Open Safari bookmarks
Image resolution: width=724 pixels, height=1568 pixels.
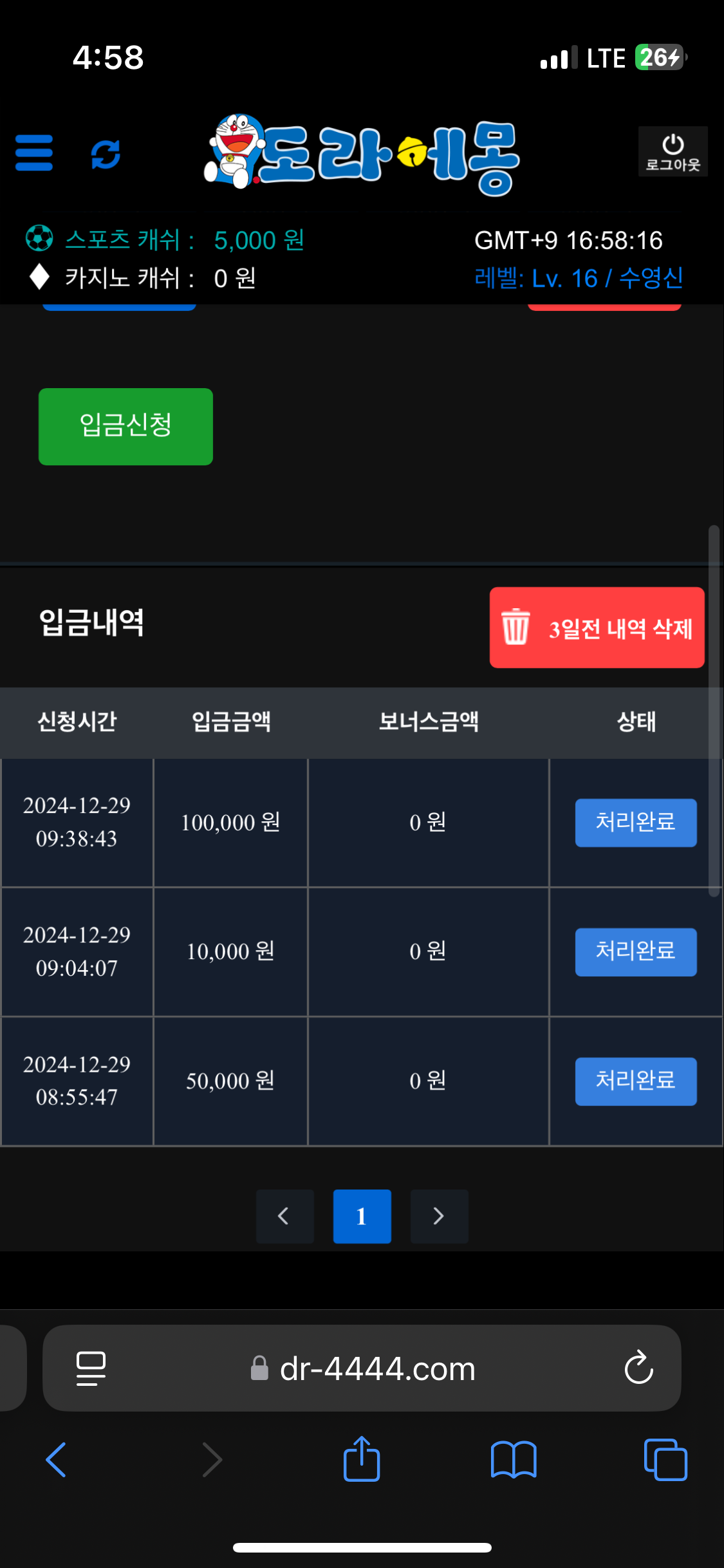[514, 1460]
